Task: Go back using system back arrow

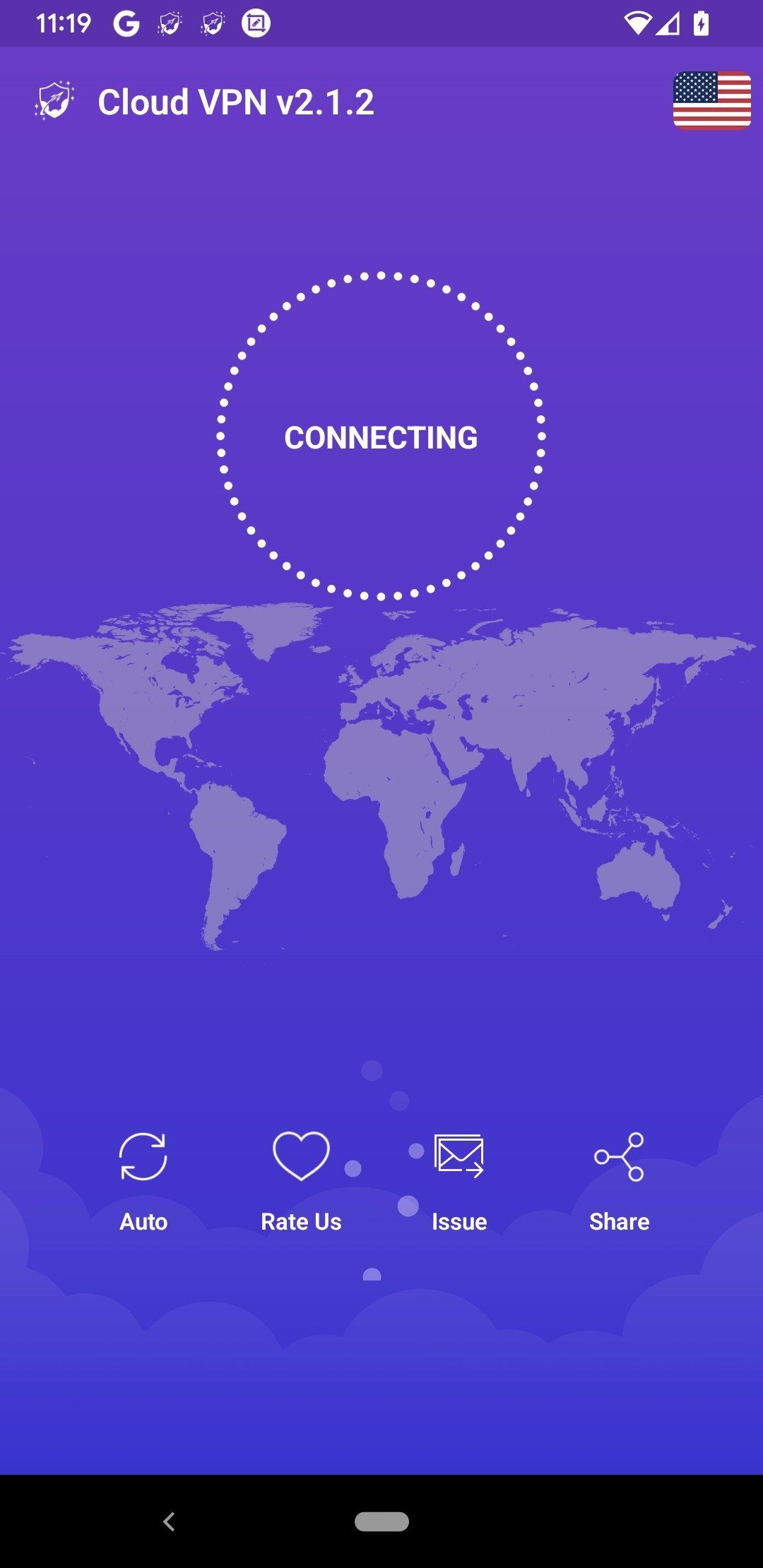Action: [169, 1521]
